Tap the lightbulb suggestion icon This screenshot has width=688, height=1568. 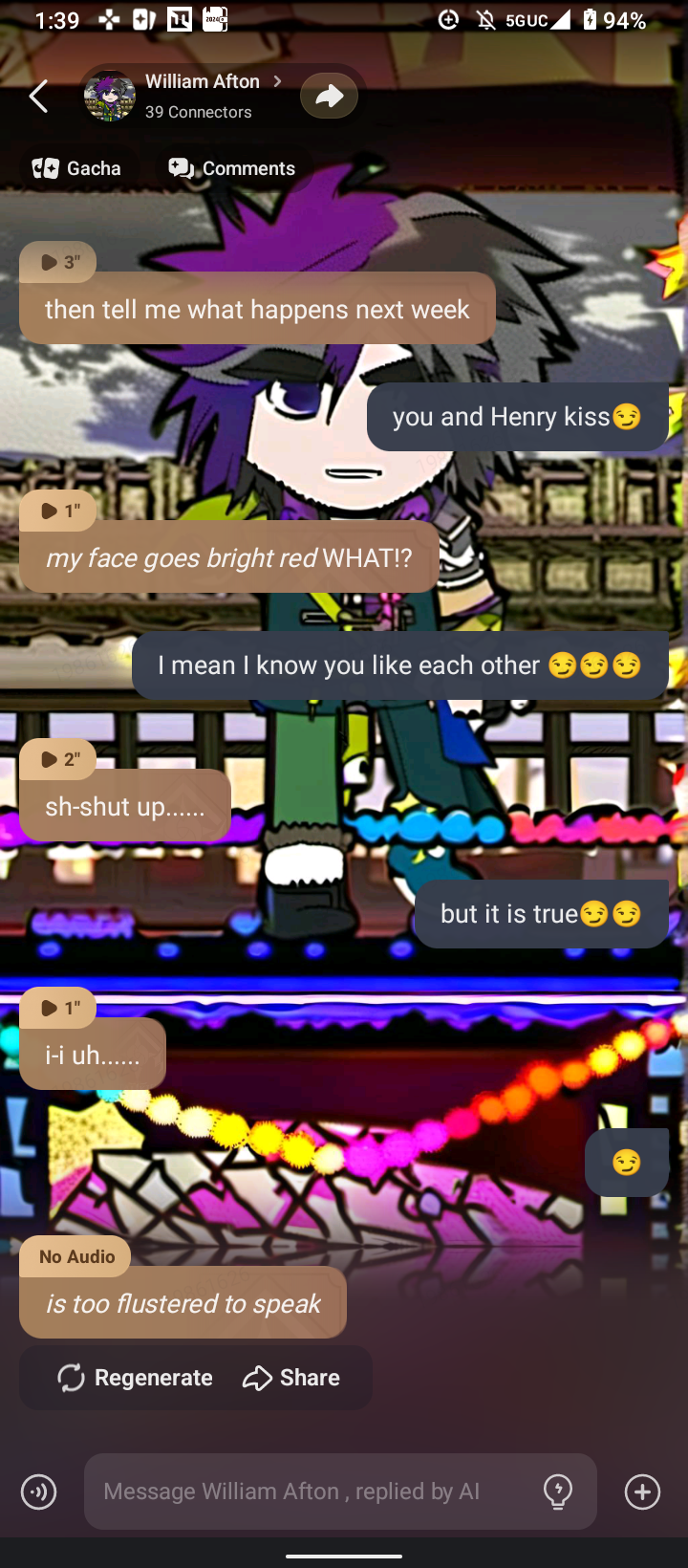[558, 1492]
